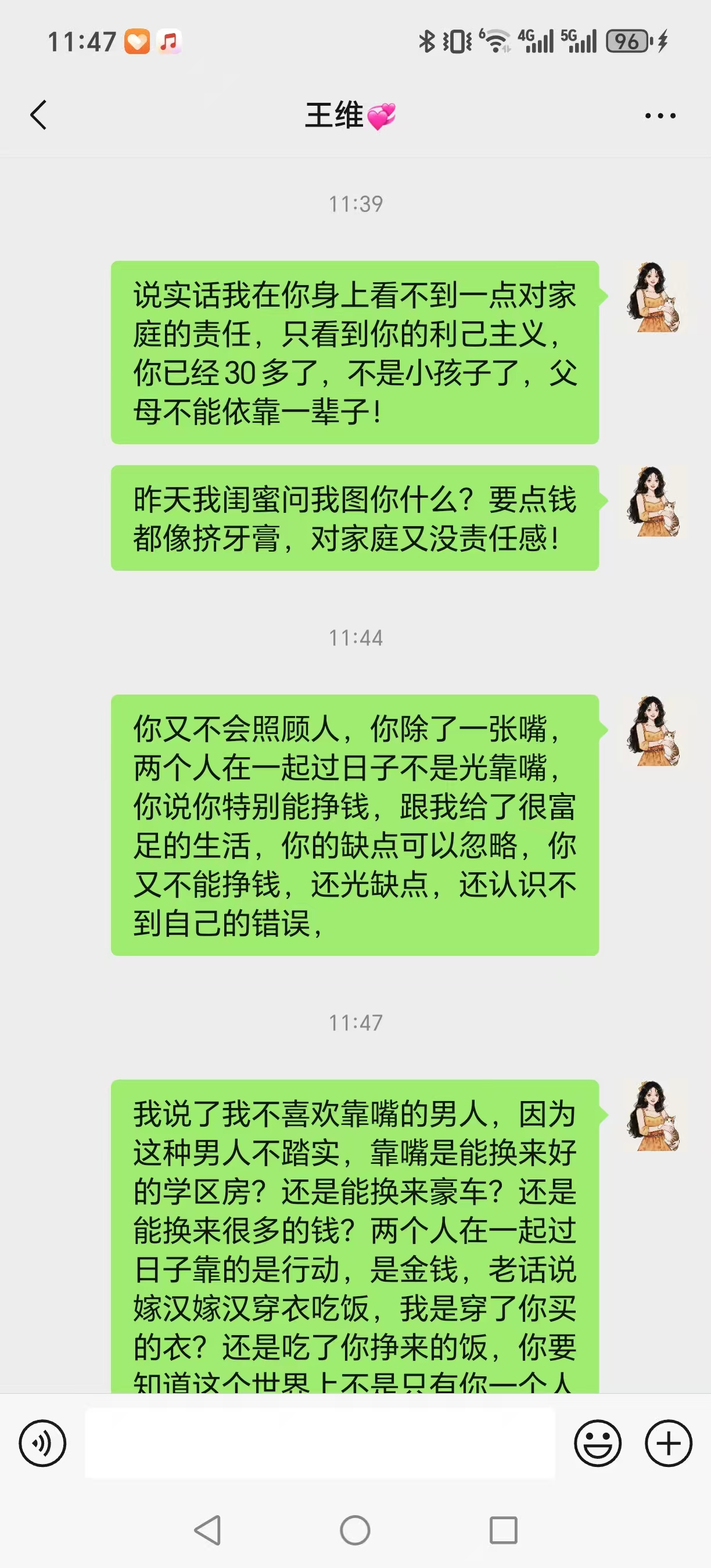The height and width of the screenshot is (1568, 711).
Task: Tap the system home button
Action: [355, 1530]
